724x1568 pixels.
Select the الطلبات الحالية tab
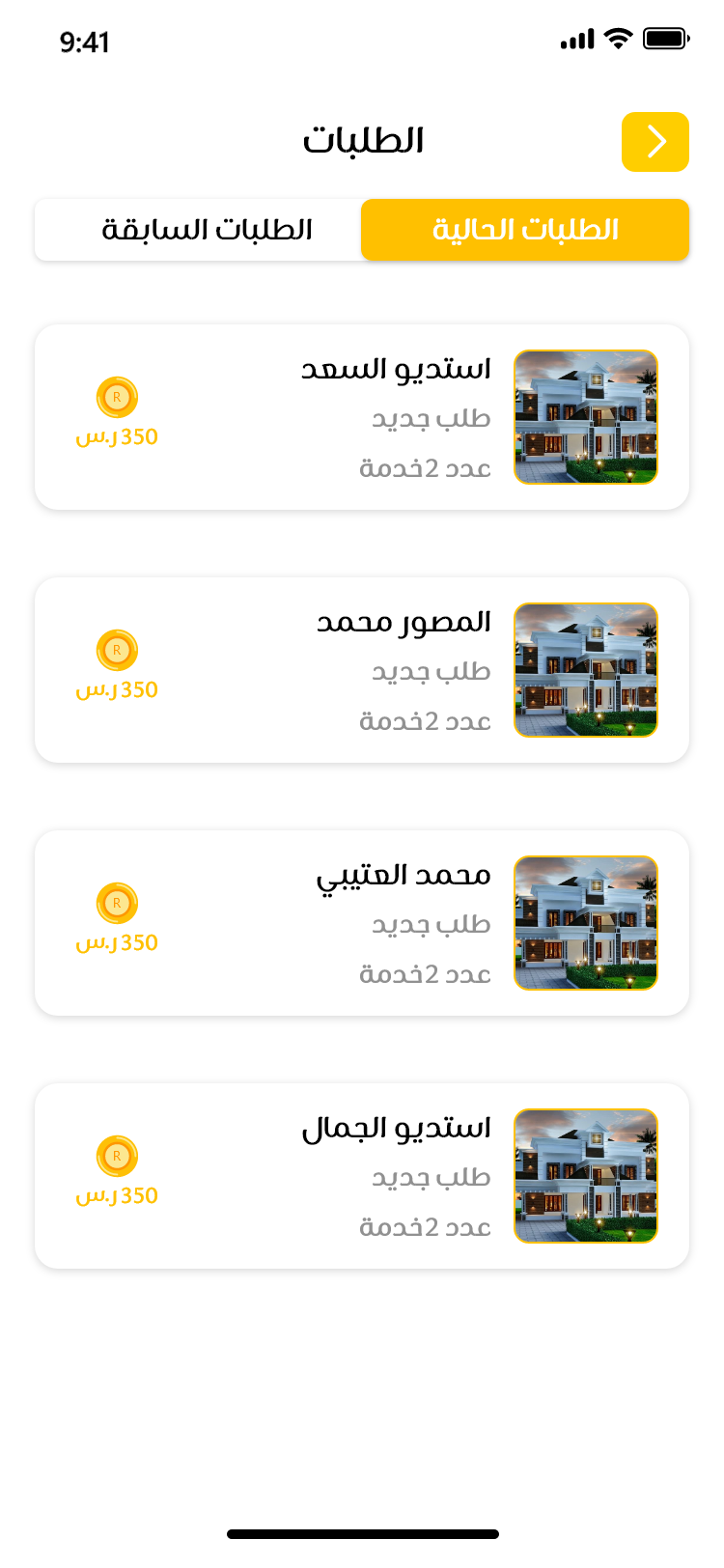coord(525,230)
